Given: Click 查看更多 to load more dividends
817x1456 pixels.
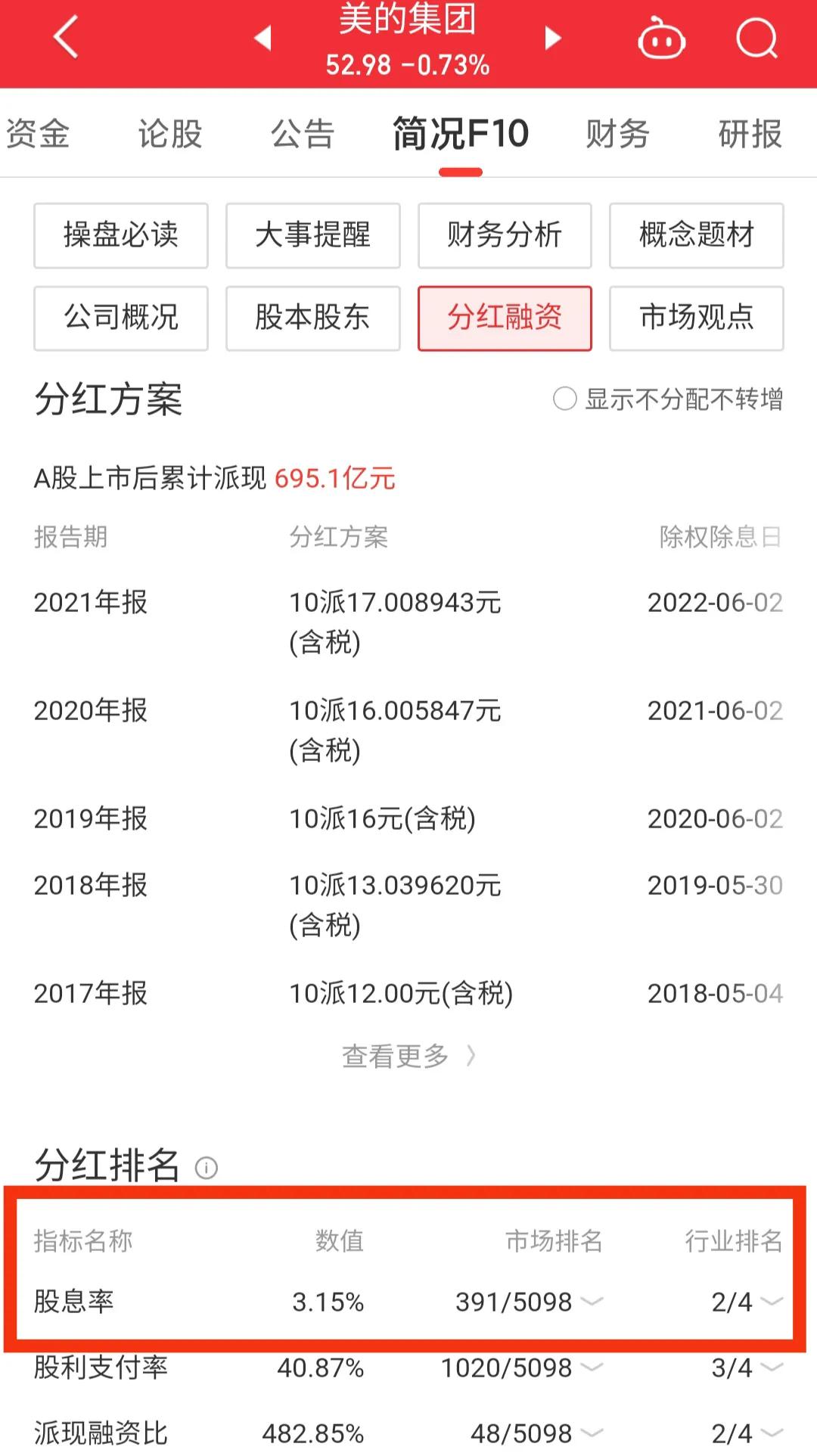Looking at the screenshot, I should pos(408,1056).
